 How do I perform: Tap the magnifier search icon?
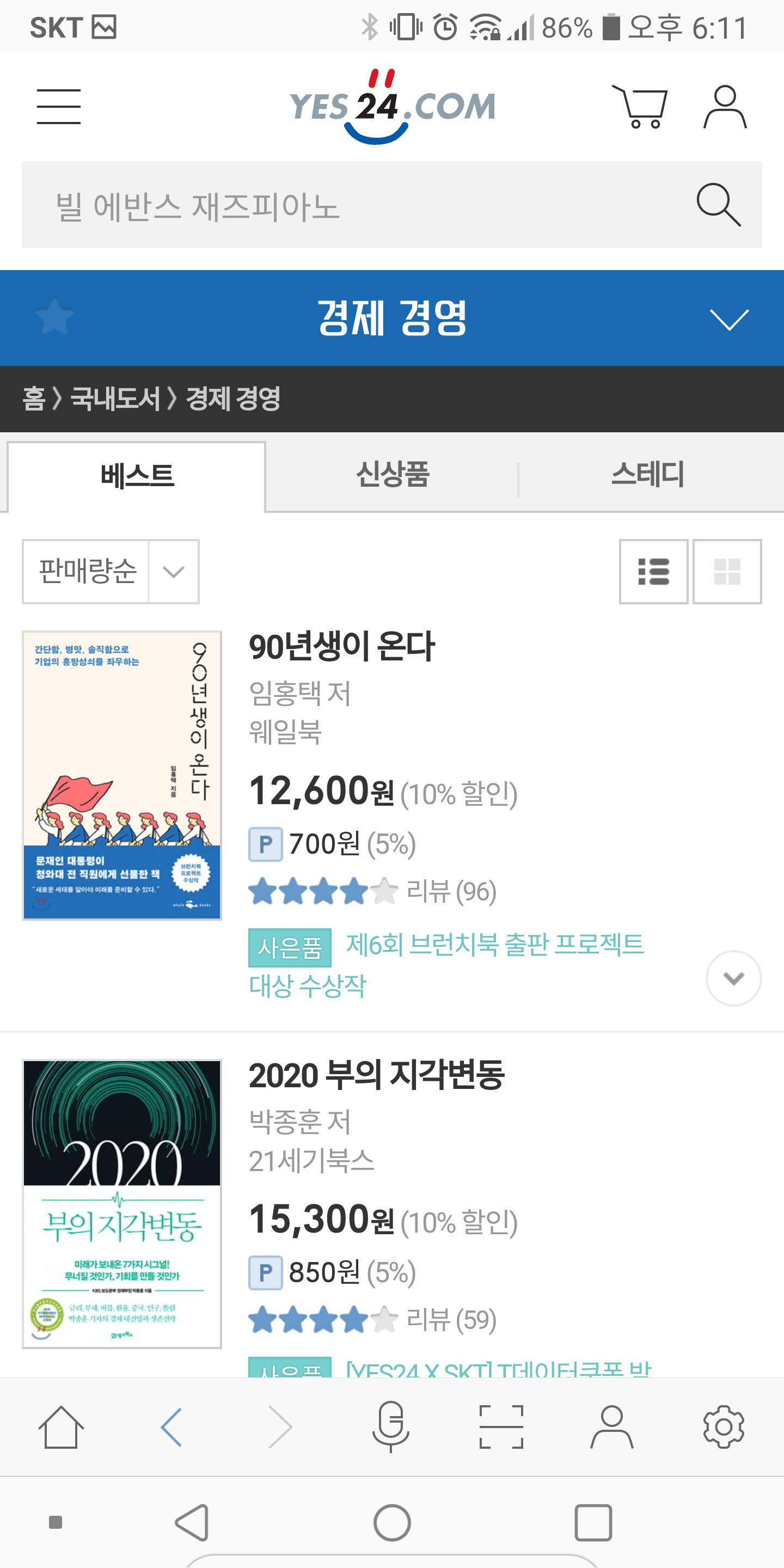point(718,205)
